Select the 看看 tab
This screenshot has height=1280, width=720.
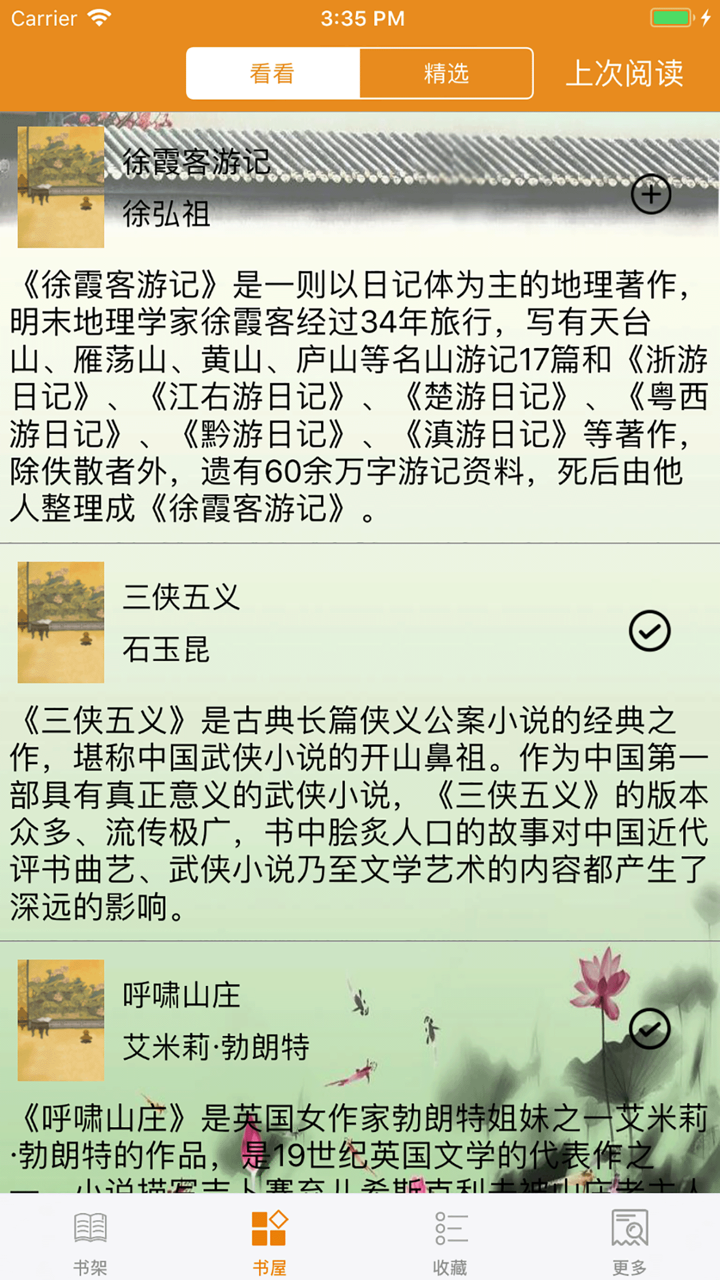coord(272,73)
